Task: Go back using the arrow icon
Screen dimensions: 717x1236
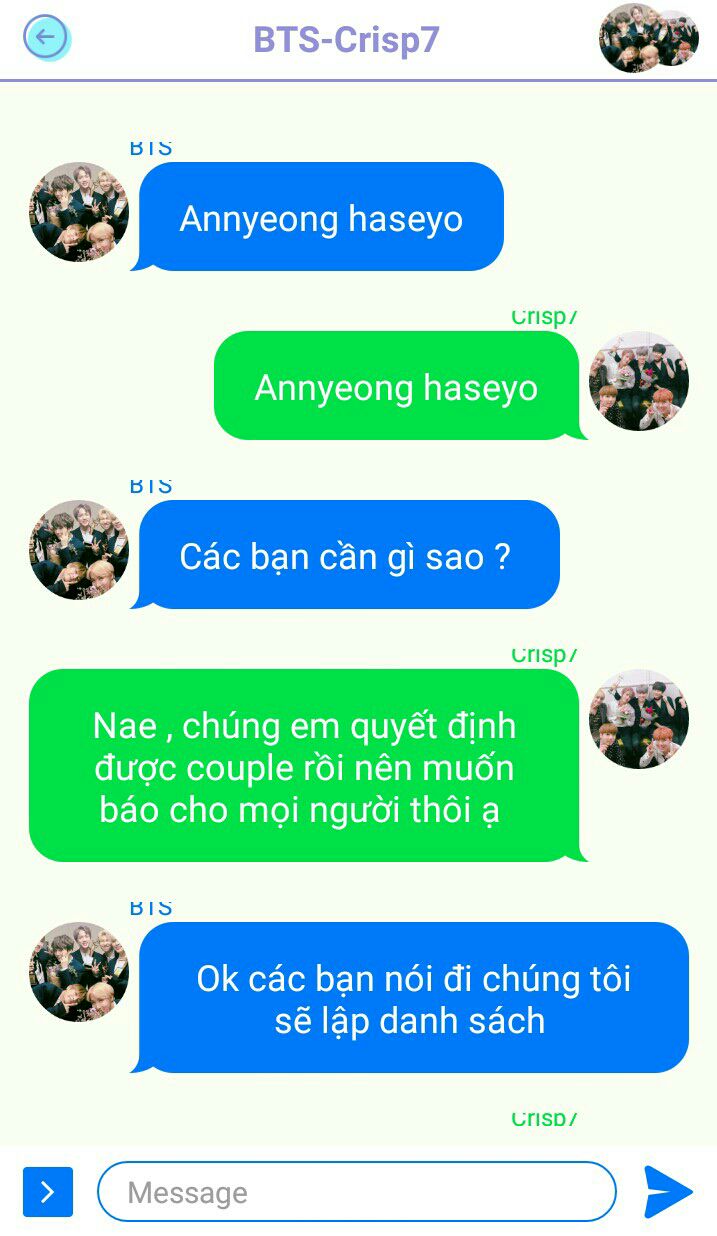Action: (x=46, y=39)
